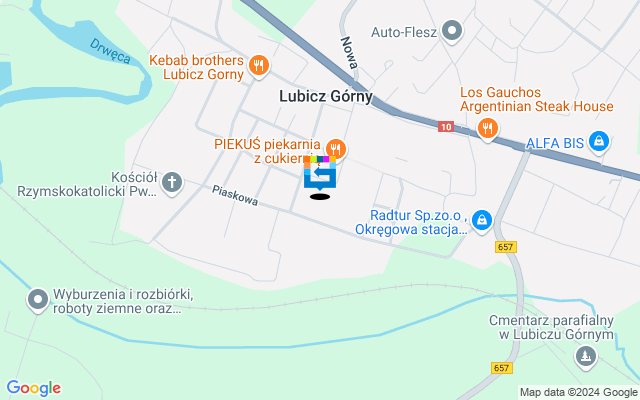This screenshot has height=400, width=640.
Task: Tap the Kościół Rzymskokatolicki church pin
Action: (x=172, y=182)
